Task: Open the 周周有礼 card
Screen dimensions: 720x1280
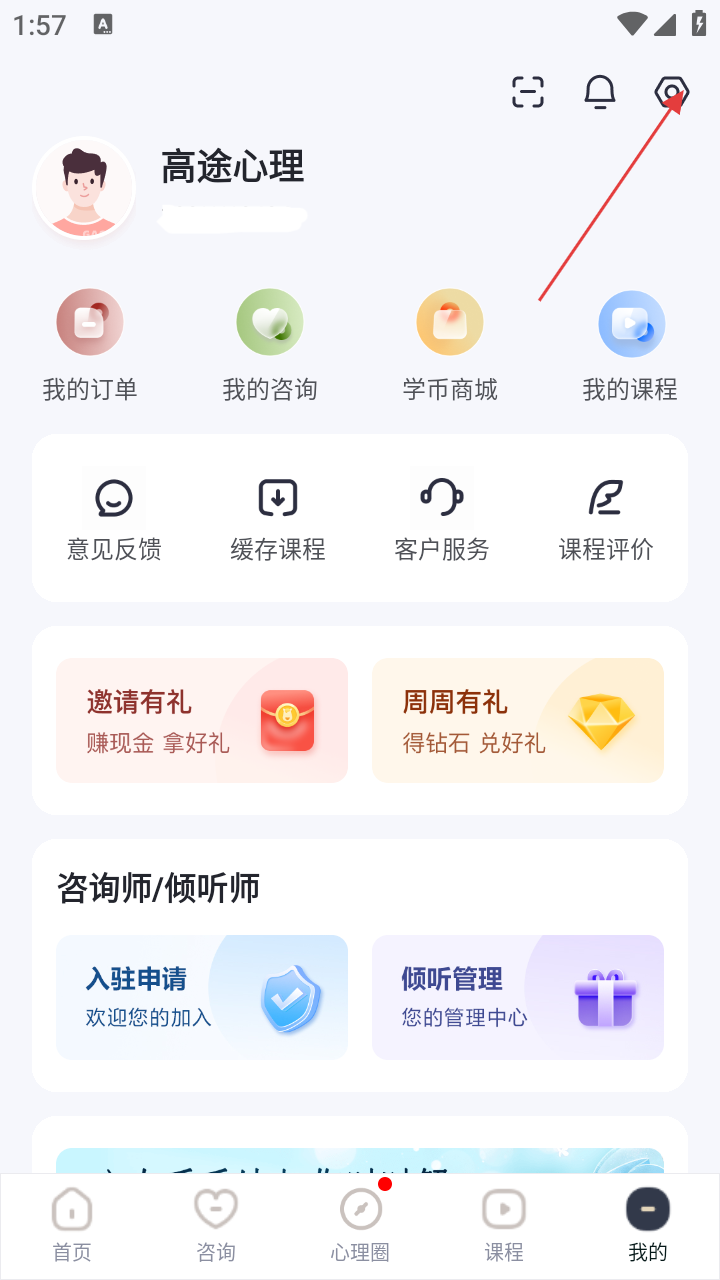Action: tap(518, 720)
